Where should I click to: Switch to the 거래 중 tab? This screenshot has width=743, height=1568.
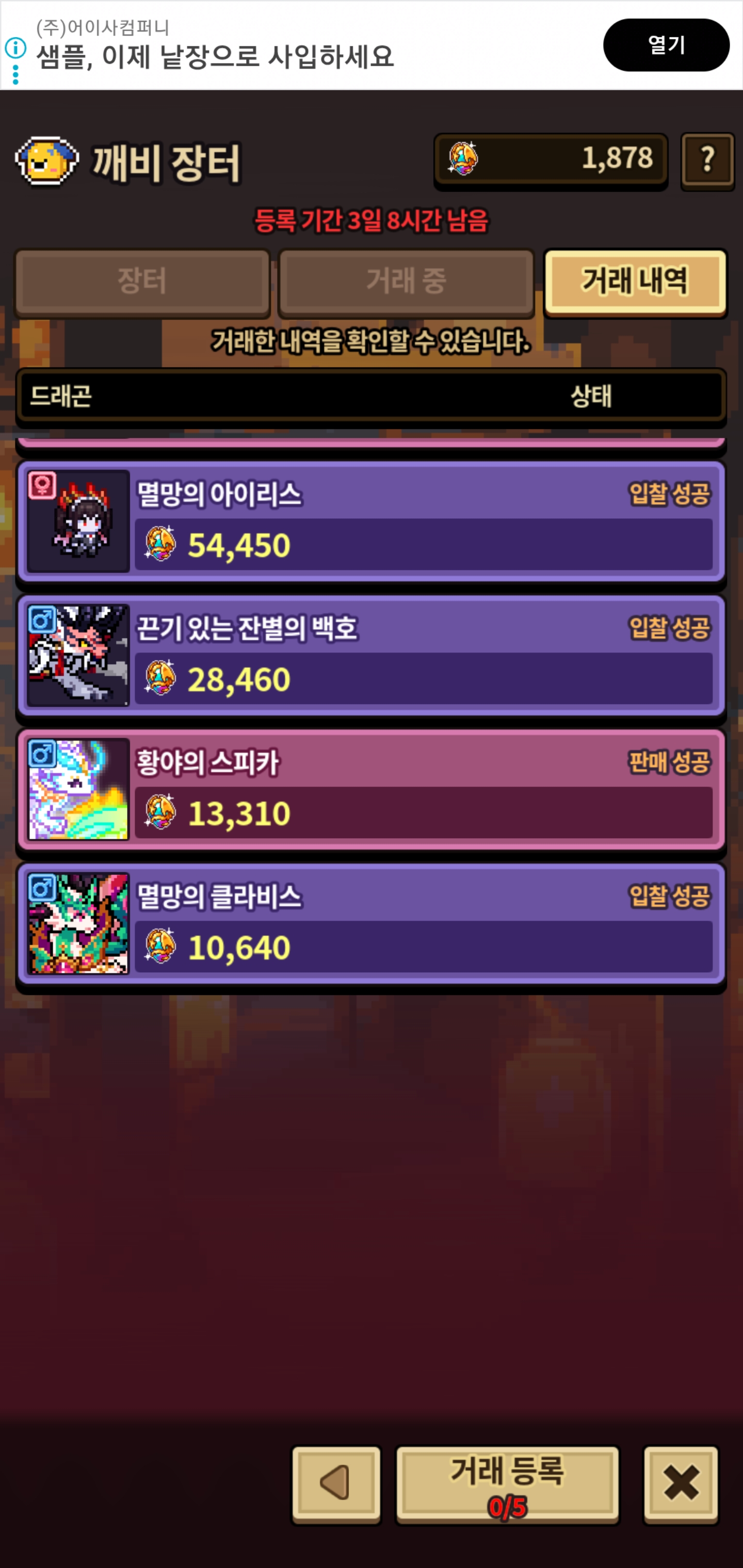coord(406,282)
